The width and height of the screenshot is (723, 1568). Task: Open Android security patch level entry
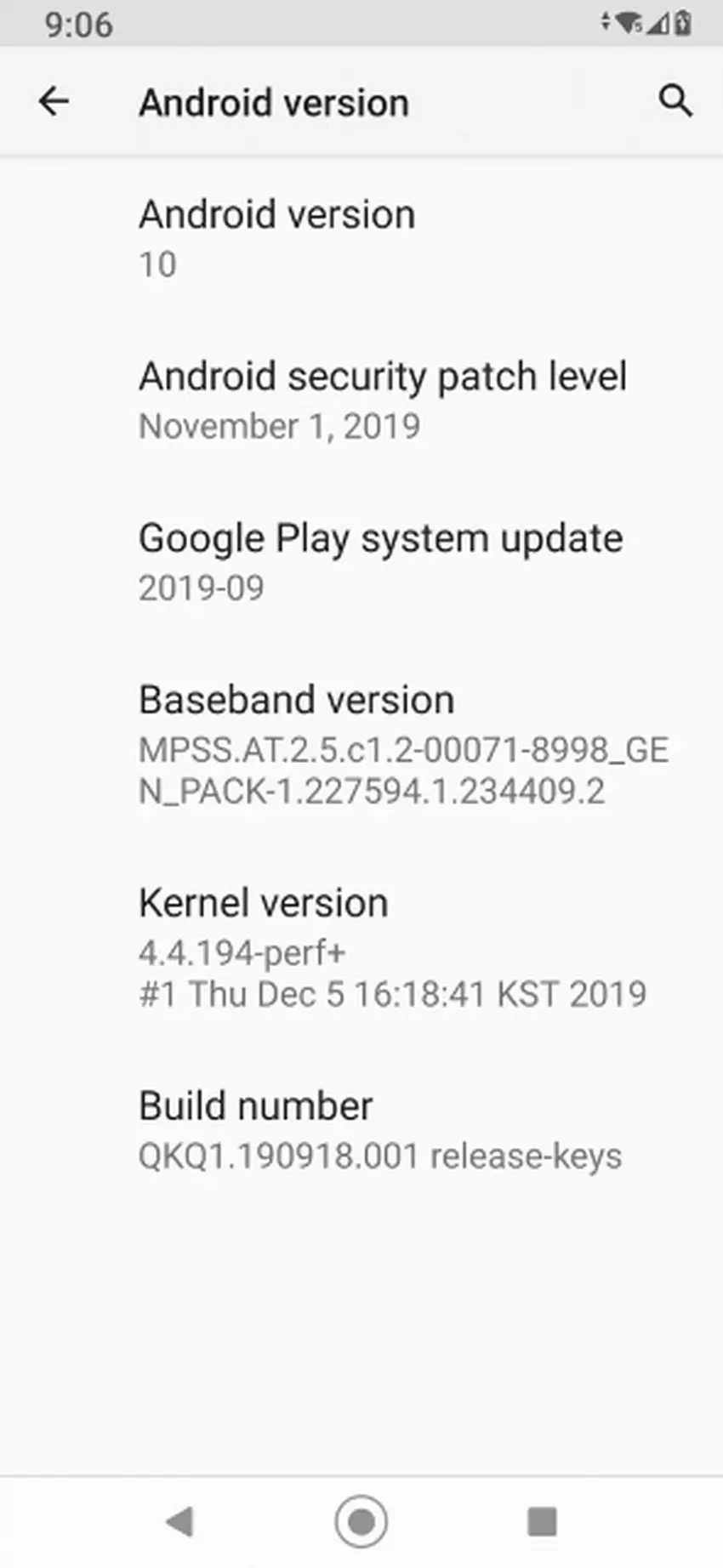(361, 400)
